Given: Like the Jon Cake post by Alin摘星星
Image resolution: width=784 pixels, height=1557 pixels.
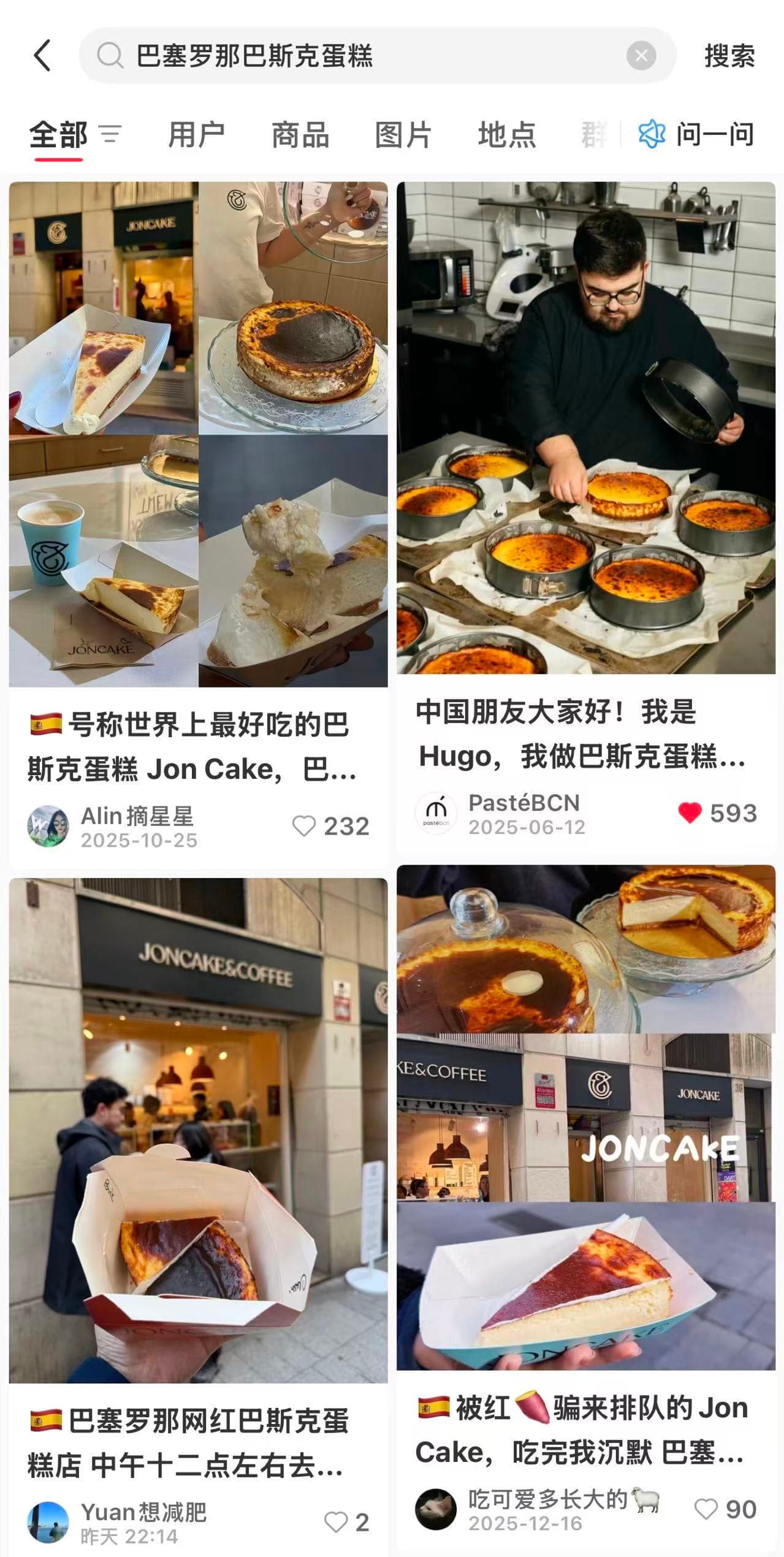Looking at the screenshot, I should click(305, 827).
